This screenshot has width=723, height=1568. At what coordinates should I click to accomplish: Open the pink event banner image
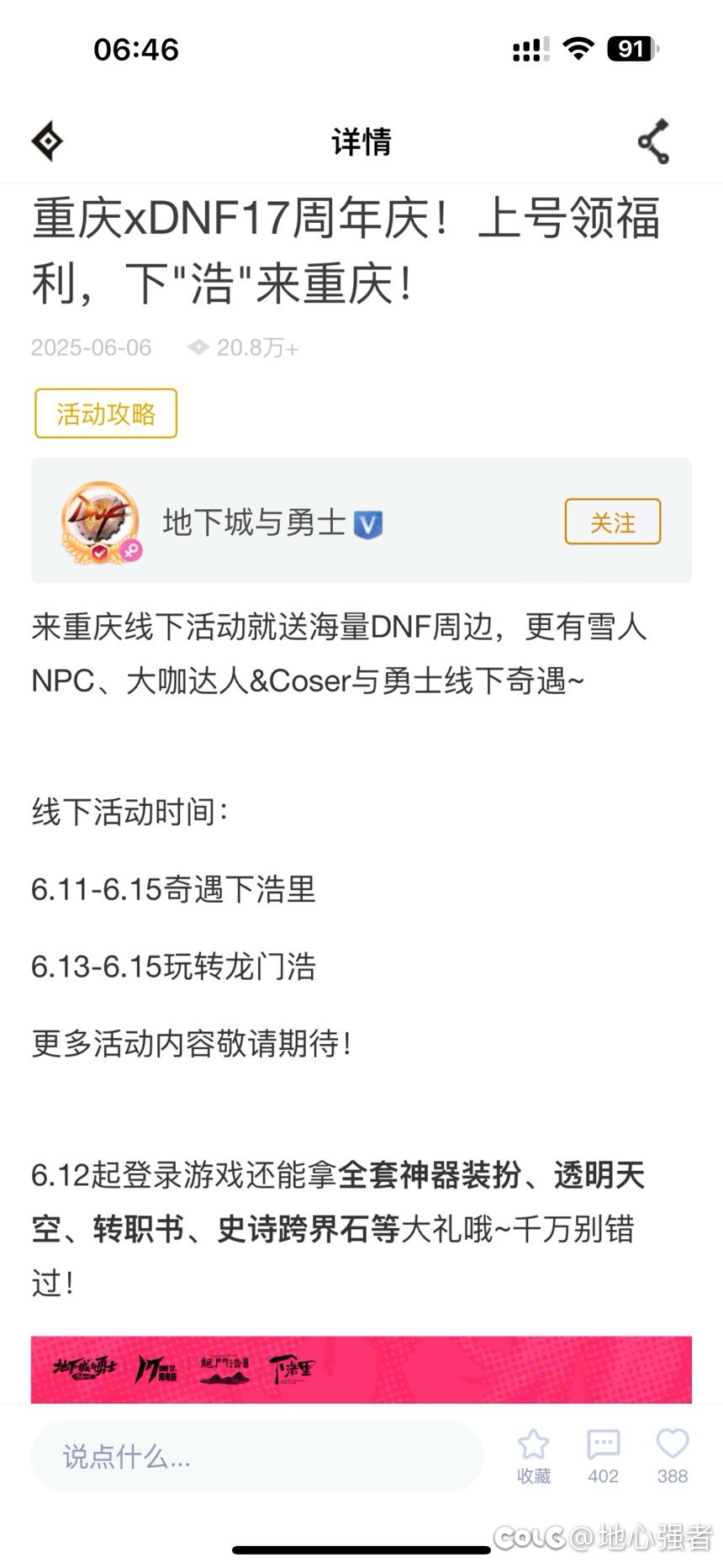pos(361,1369)
